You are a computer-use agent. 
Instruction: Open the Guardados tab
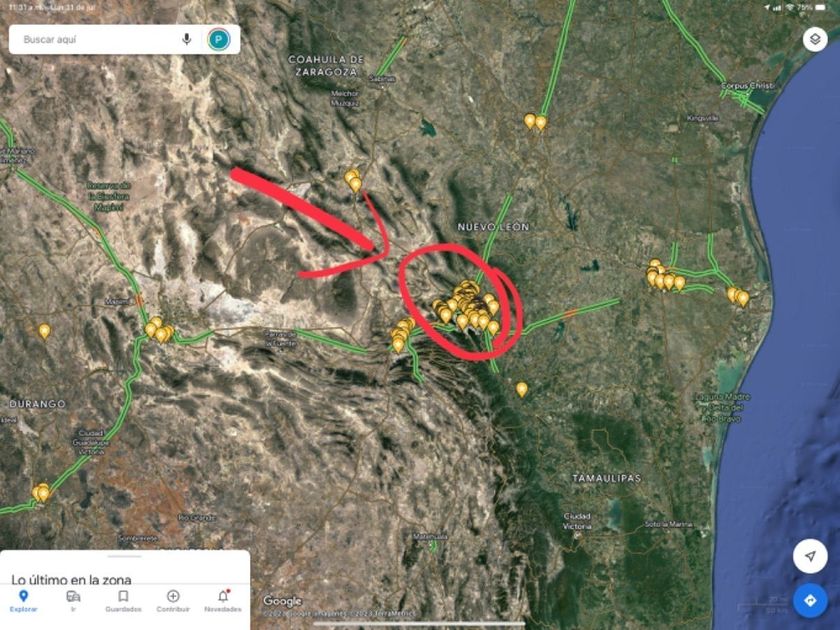(x=123, y=601)
